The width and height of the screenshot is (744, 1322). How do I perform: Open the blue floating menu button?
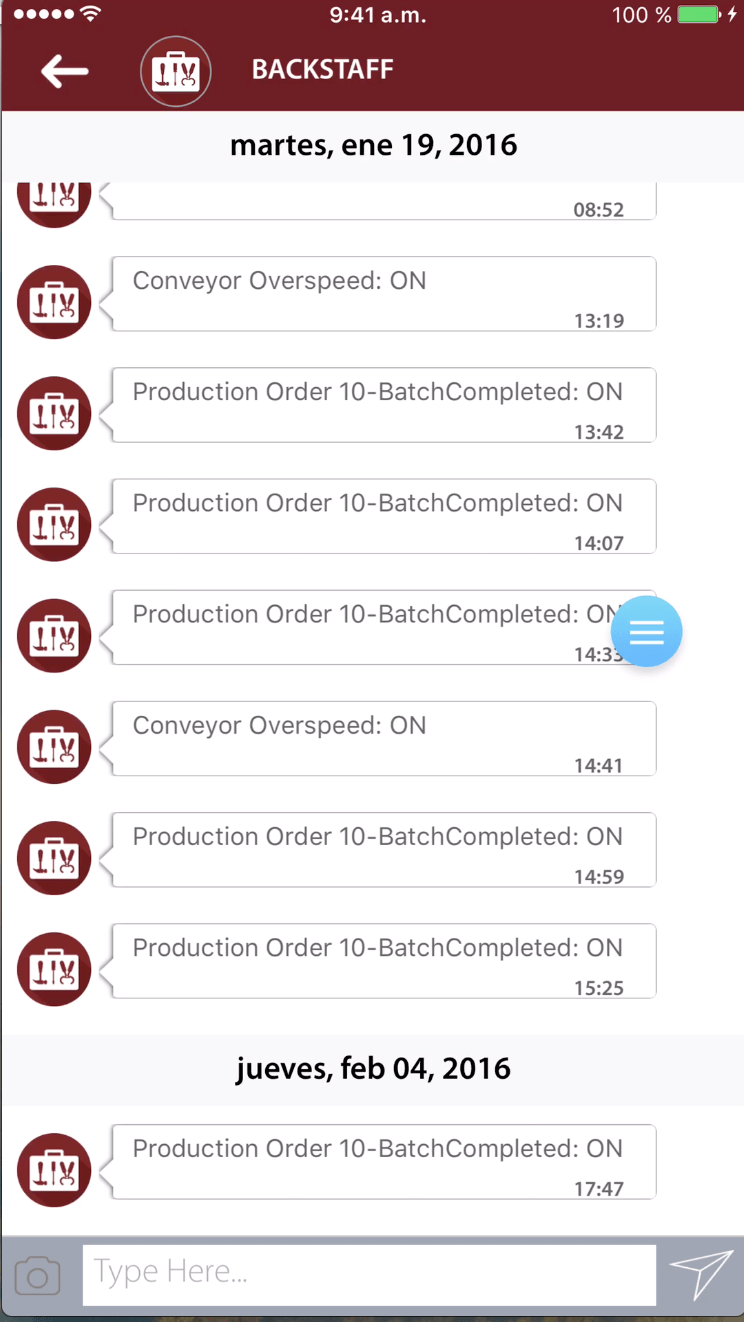pos(647,632)
